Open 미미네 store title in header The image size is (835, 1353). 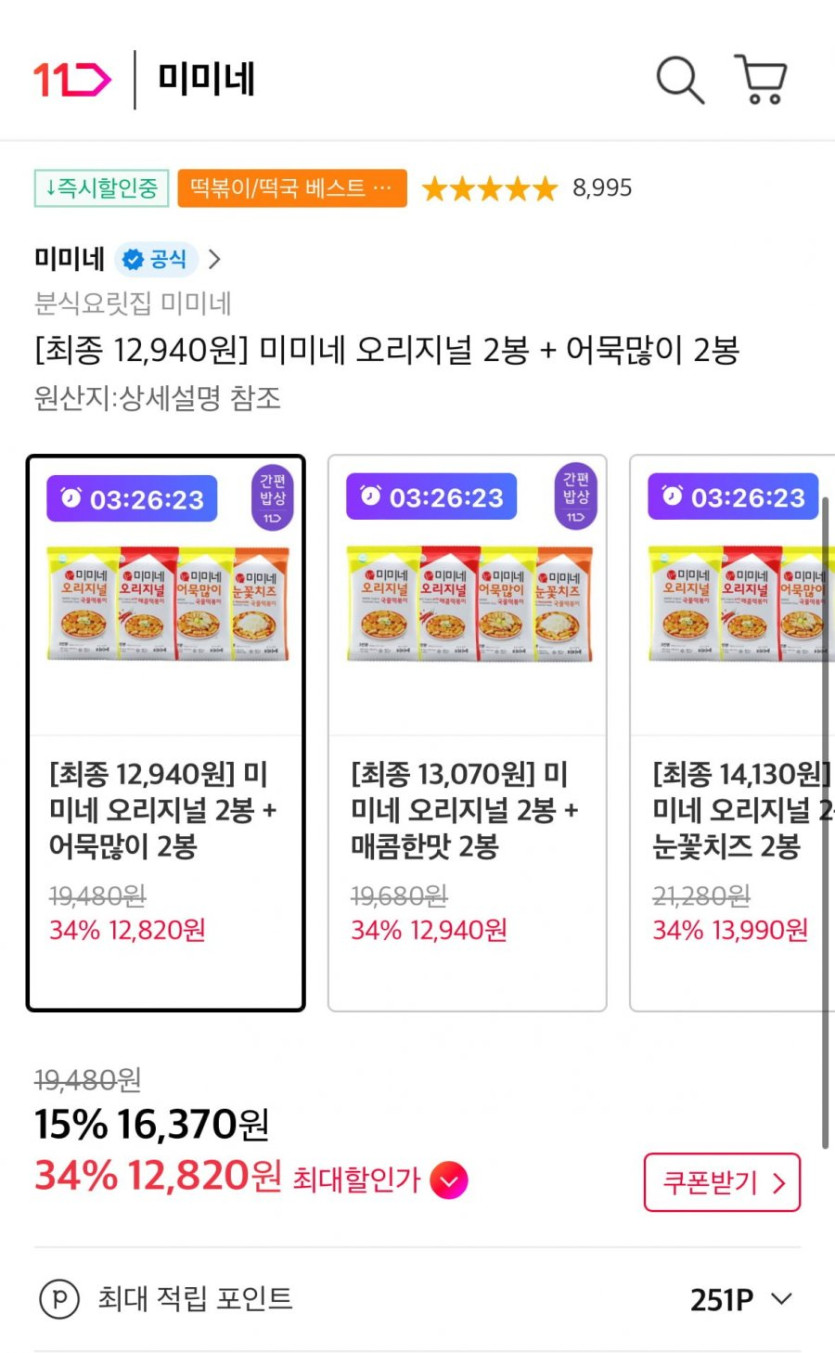pos(207,80)
